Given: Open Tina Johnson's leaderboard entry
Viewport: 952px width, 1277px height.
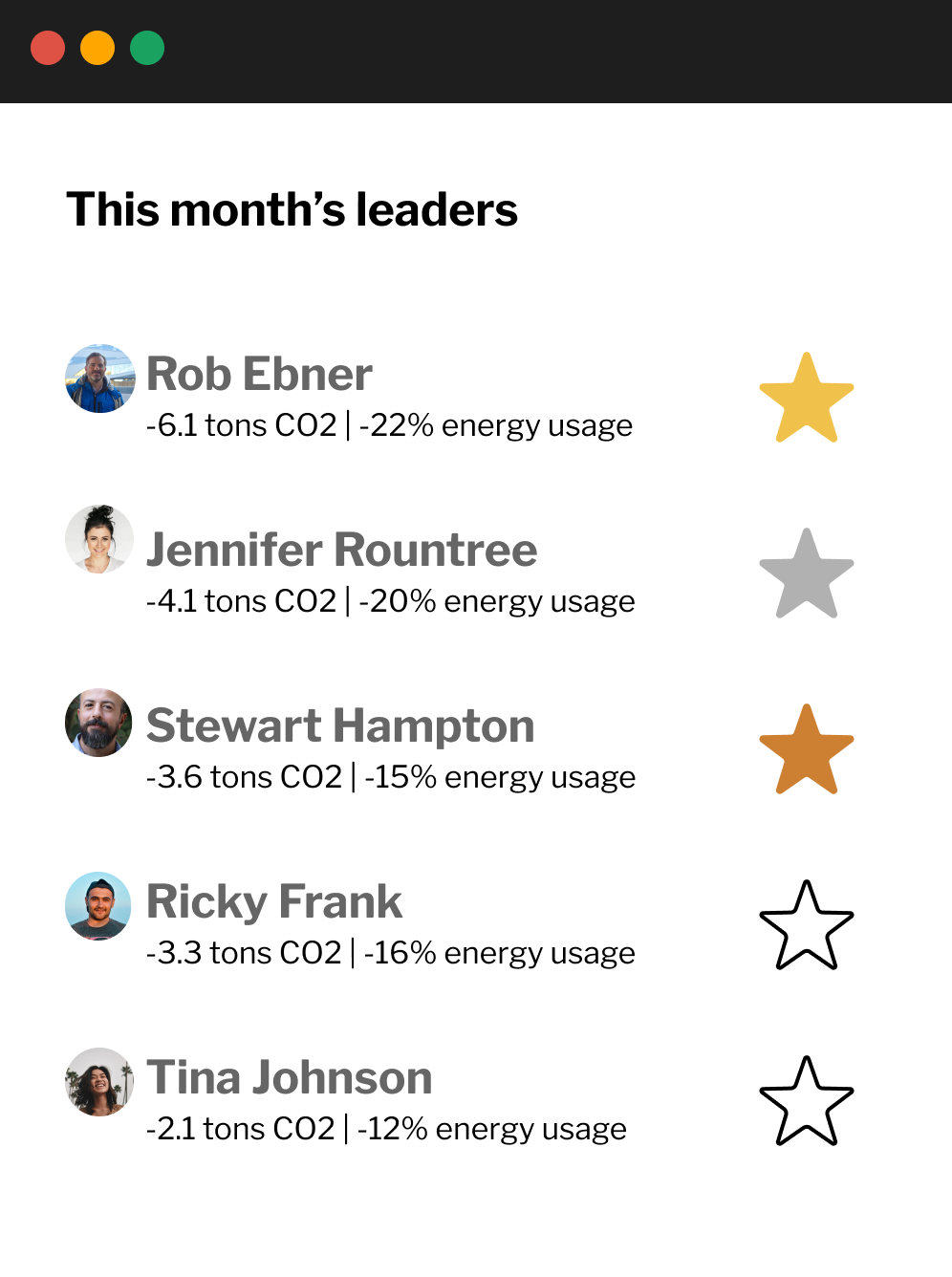Looking at the screenshot, I should coord(289,1078).
